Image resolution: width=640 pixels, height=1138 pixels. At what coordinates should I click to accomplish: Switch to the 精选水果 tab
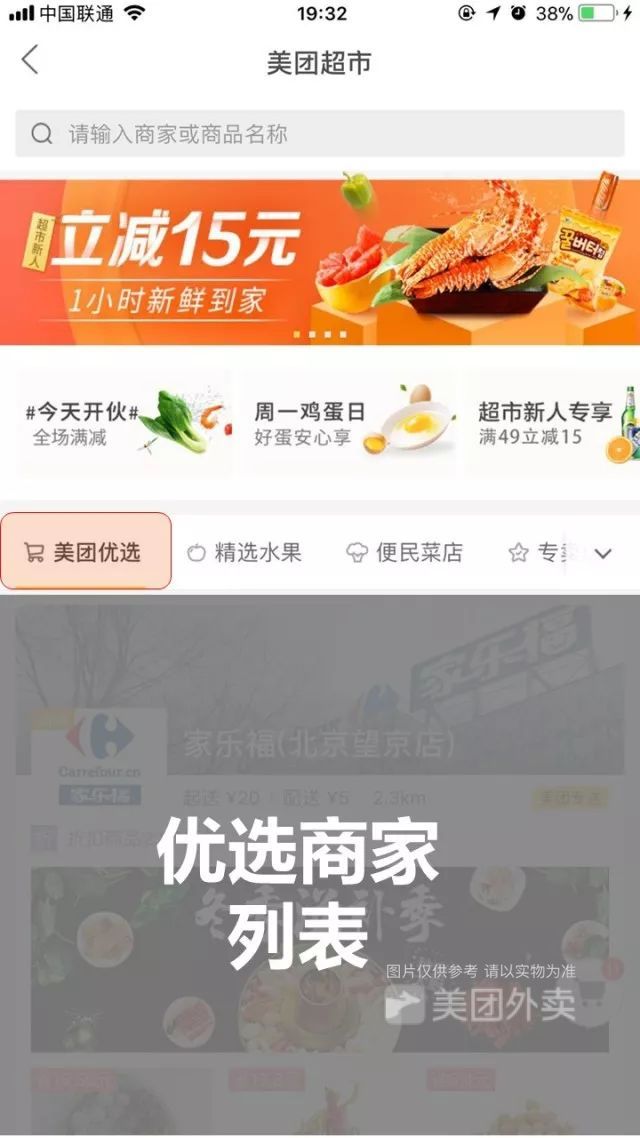tap(245, 552)
